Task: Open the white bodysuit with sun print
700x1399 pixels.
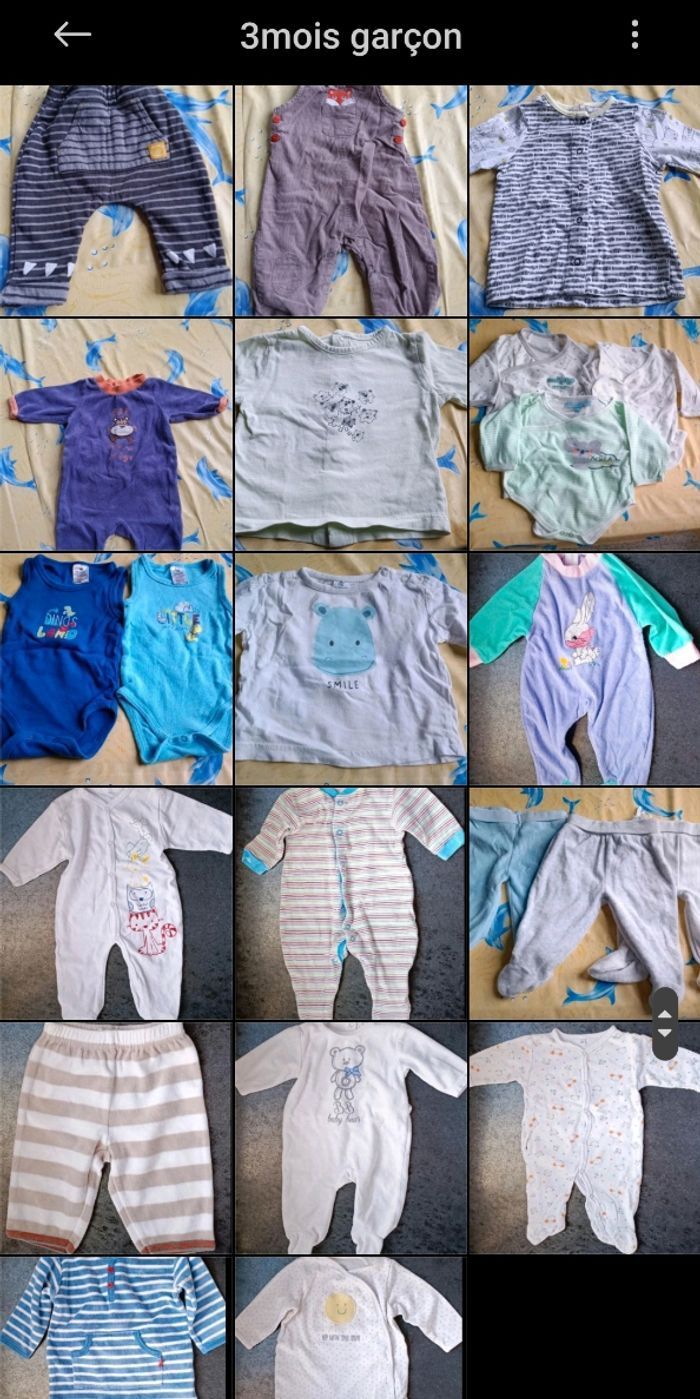Action: 350,1328
